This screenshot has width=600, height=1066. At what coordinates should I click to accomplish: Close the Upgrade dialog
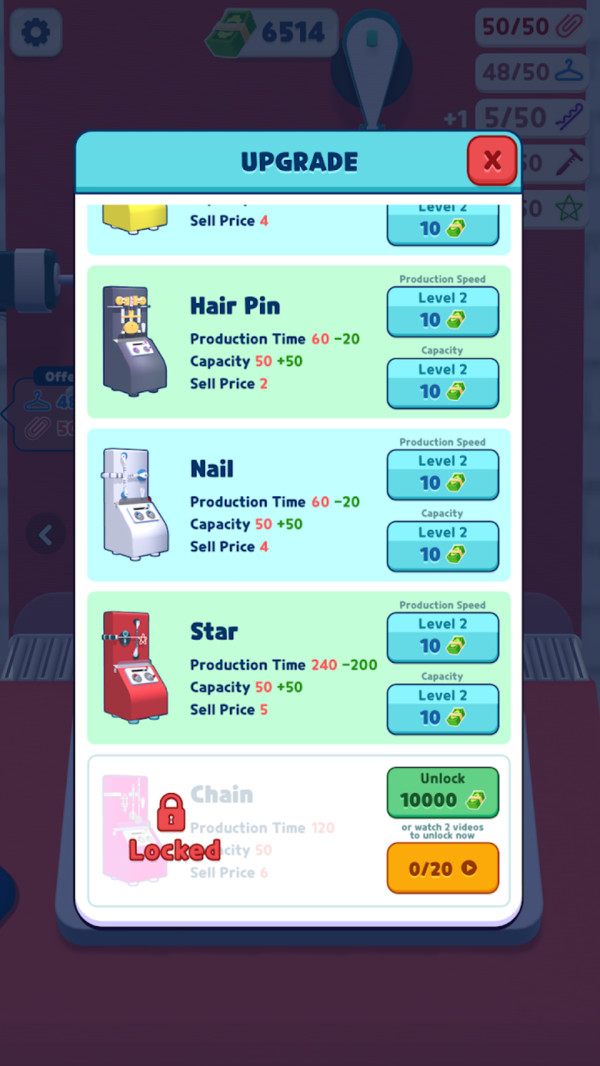coord(492,161)
